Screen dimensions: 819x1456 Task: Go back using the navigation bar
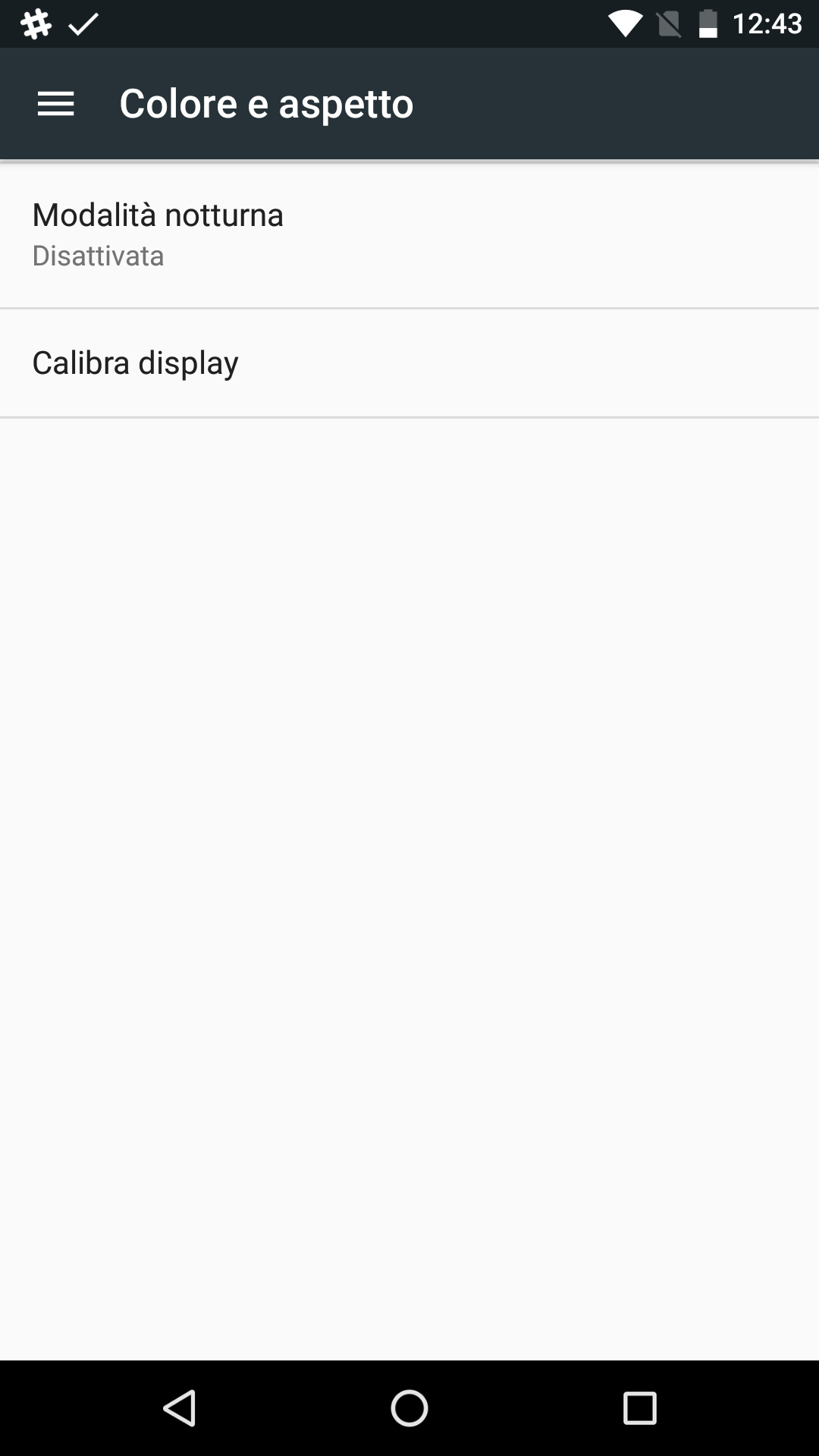click(x=180, y=1408)
